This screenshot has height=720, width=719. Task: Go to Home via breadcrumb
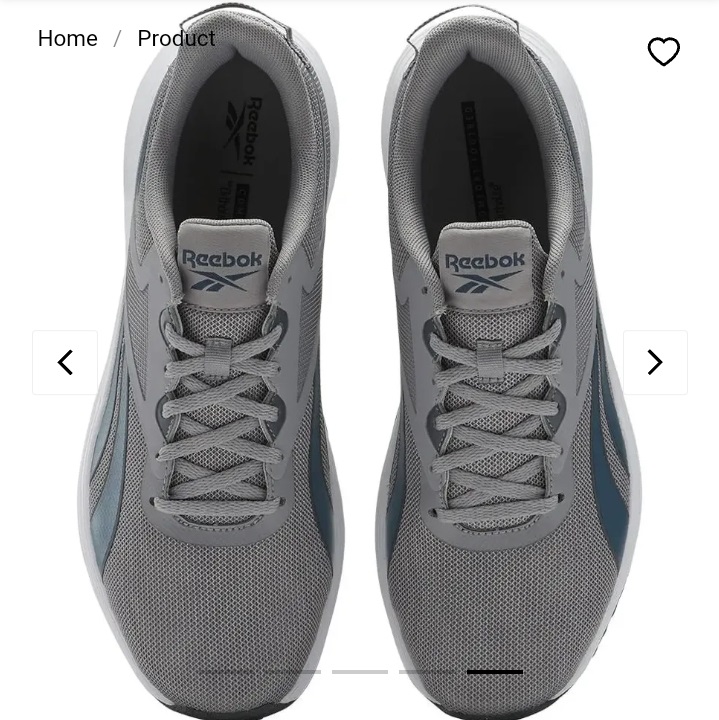(x=67, y=38)
